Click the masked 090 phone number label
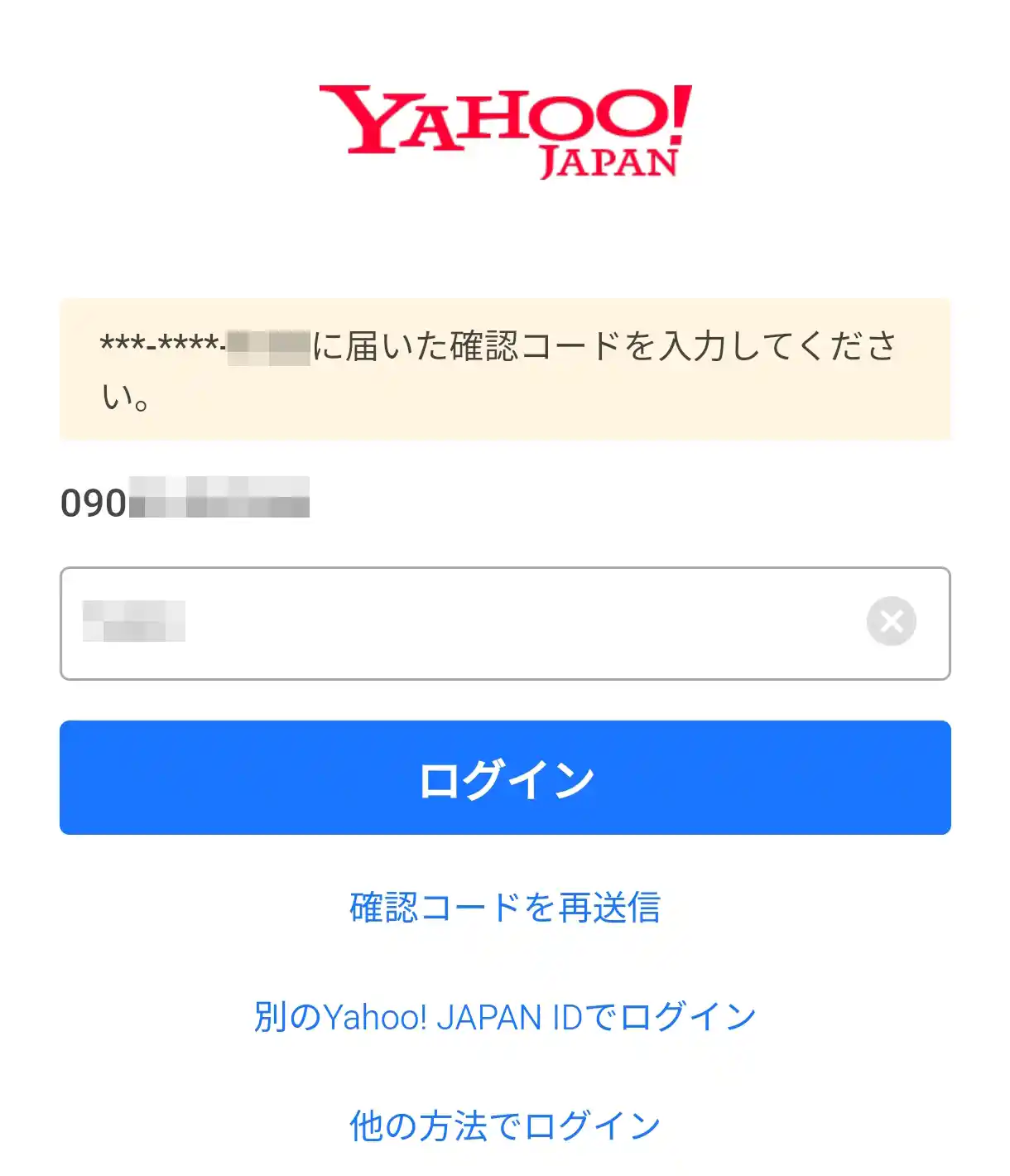This screenshot has width=1010, height=1176. coord(186,497)
